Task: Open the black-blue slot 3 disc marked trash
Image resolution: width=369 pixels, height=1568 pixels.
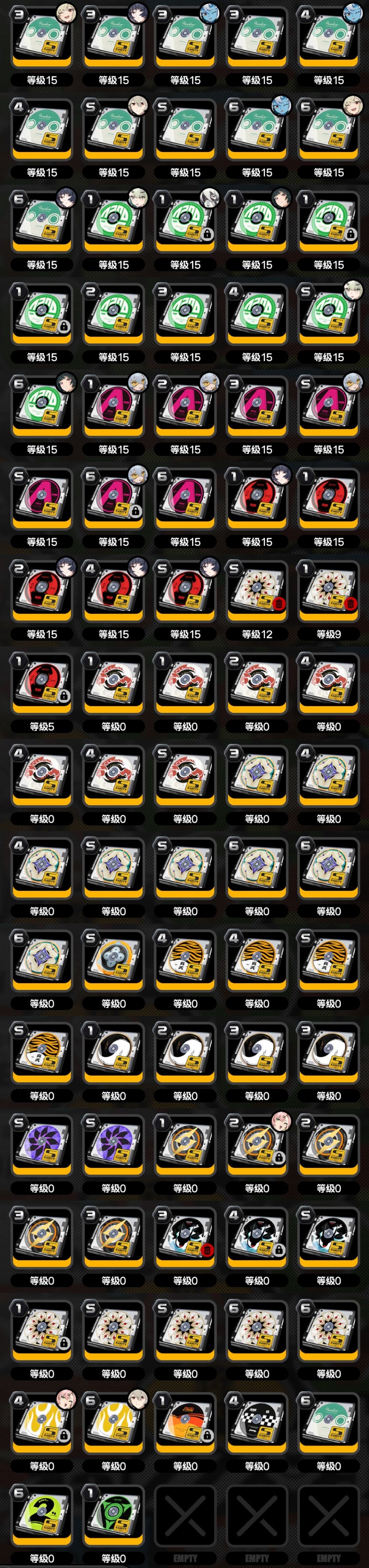Action: tap(185, 1236)
